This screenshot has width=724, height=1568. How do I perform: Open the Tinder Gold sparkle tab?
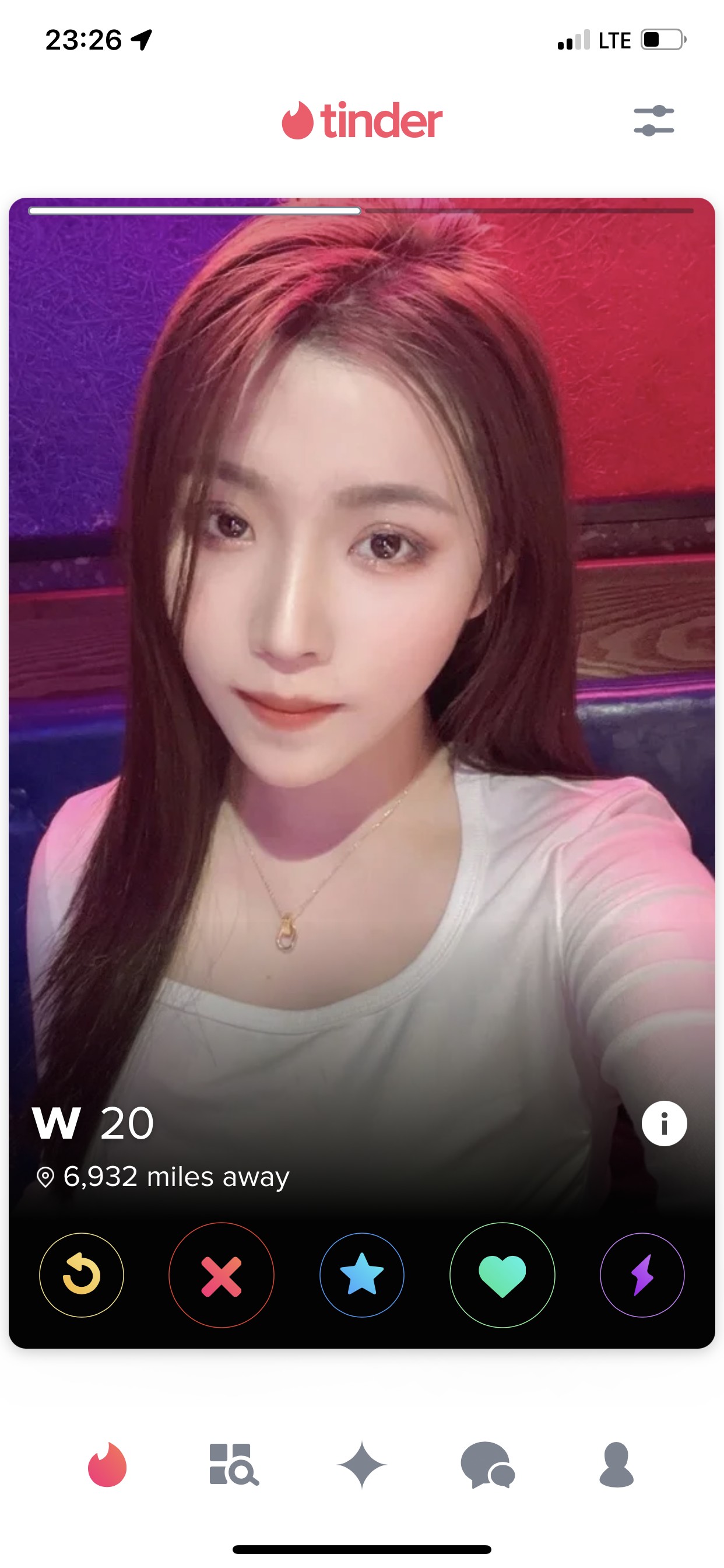pos(362,1465)
